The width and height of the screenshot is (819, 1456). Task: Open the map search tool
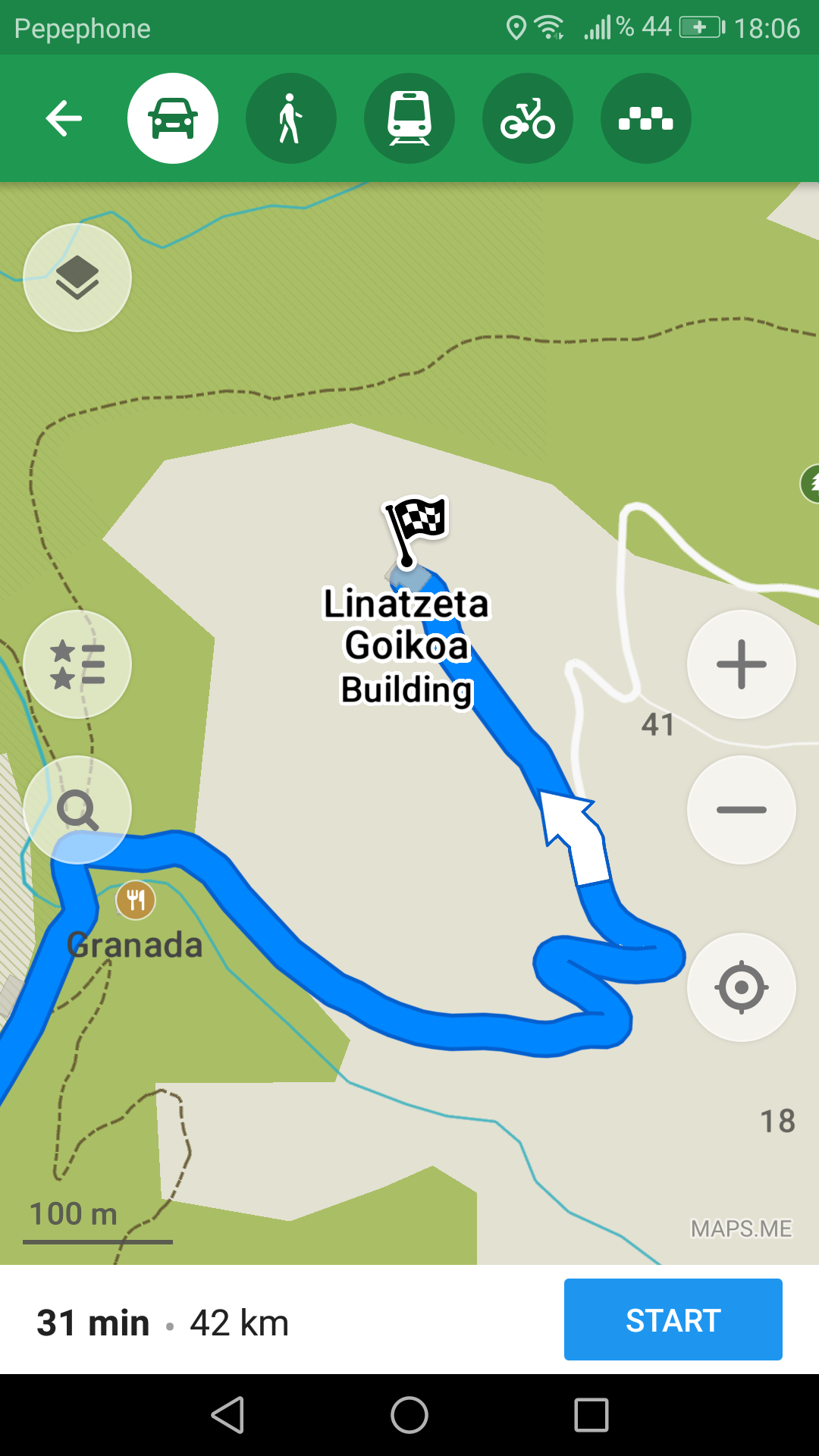pos(77,811)
